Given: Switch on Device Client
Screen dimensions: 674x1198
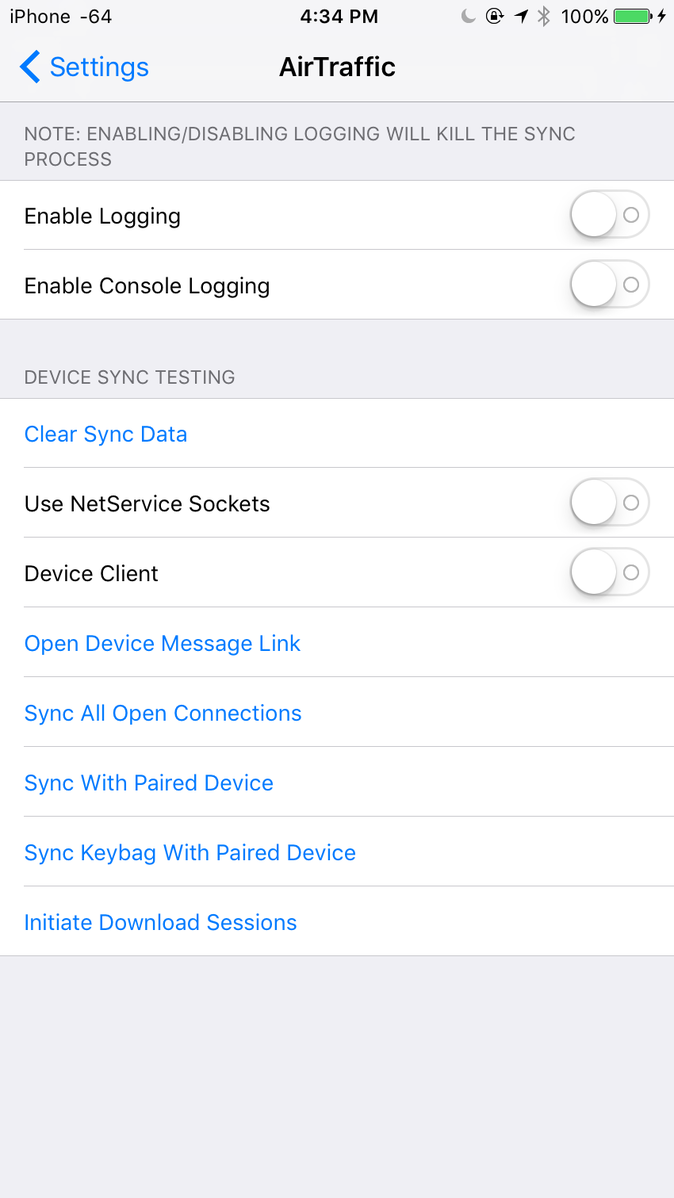Looking at the screenshot, I should [x=609, y=573].
